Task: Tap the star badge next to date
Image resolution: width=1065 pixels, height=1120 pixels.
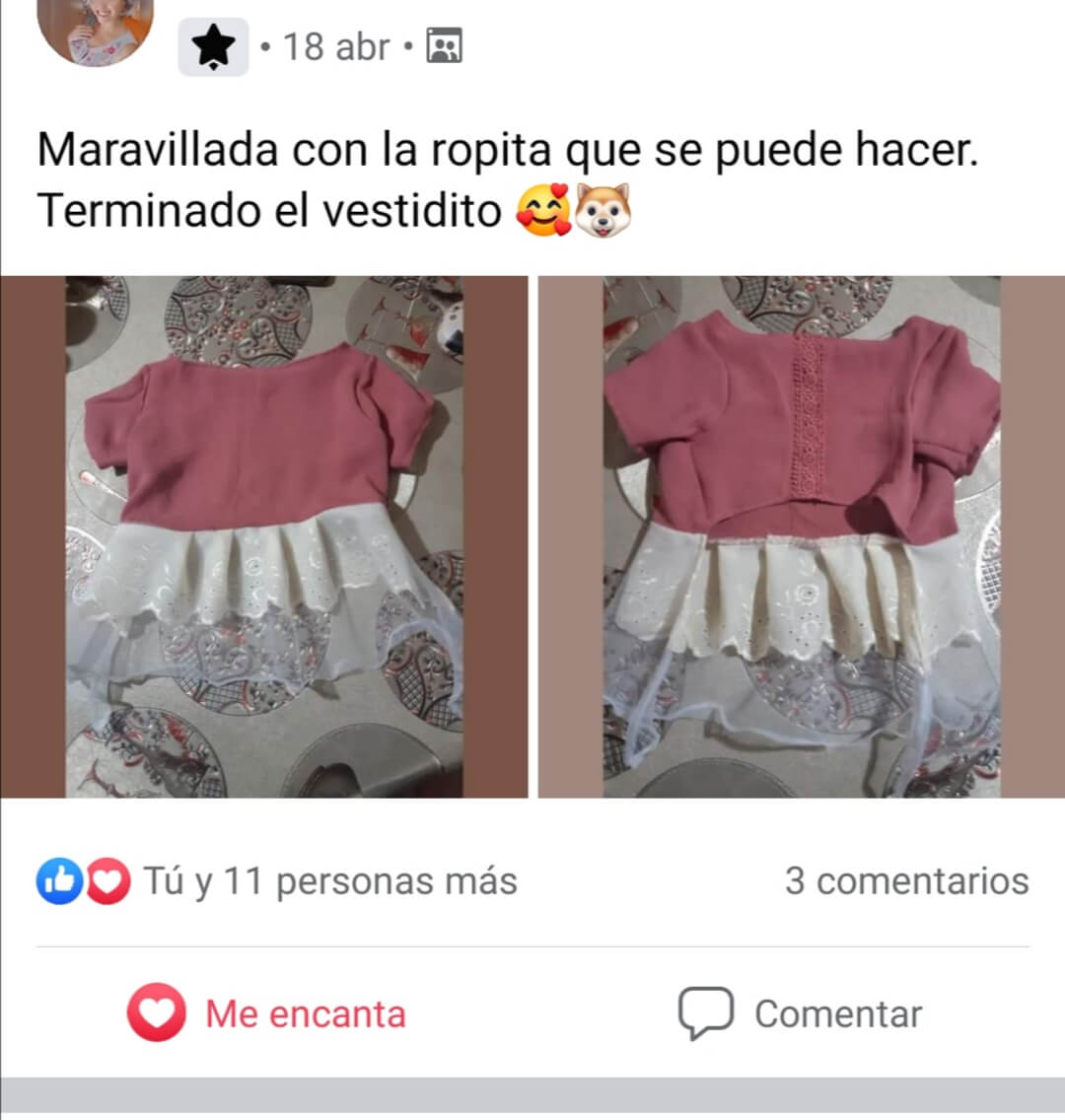Action: [213, 46]
